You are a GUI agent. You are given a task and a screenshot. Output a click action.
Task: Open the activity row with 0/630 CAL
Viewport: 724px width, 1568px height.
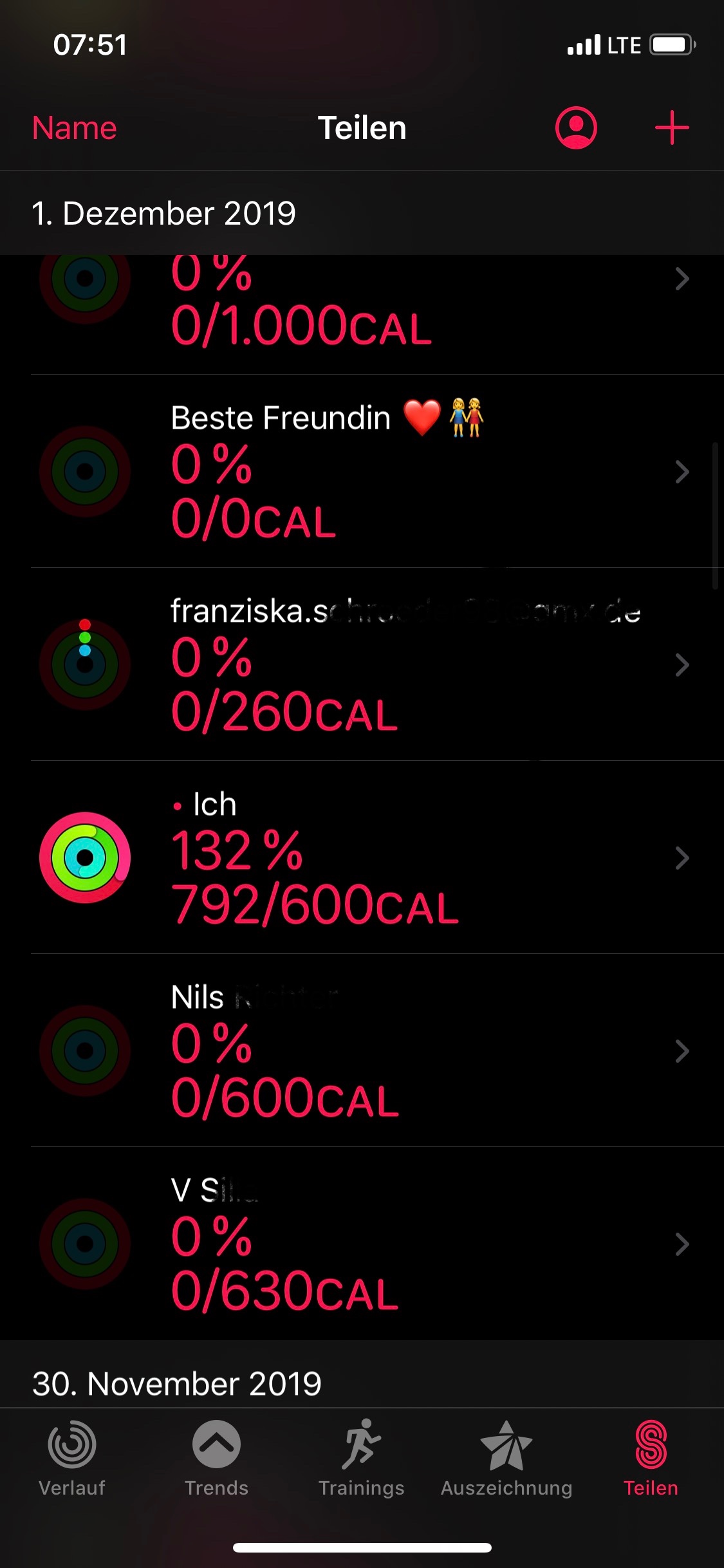click(x=362, y=1244)
